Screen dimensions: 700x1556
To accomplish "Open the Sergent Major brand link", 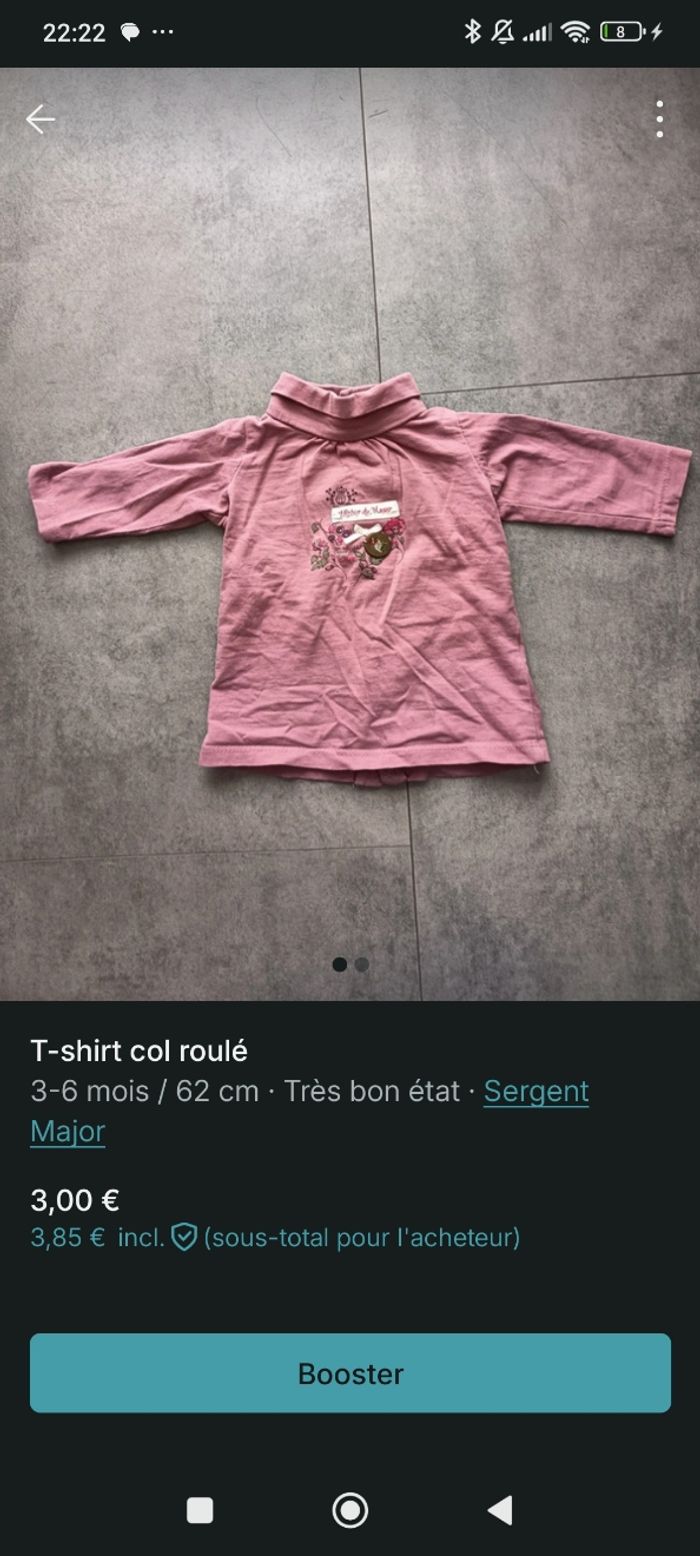I will coord(536,1091).
